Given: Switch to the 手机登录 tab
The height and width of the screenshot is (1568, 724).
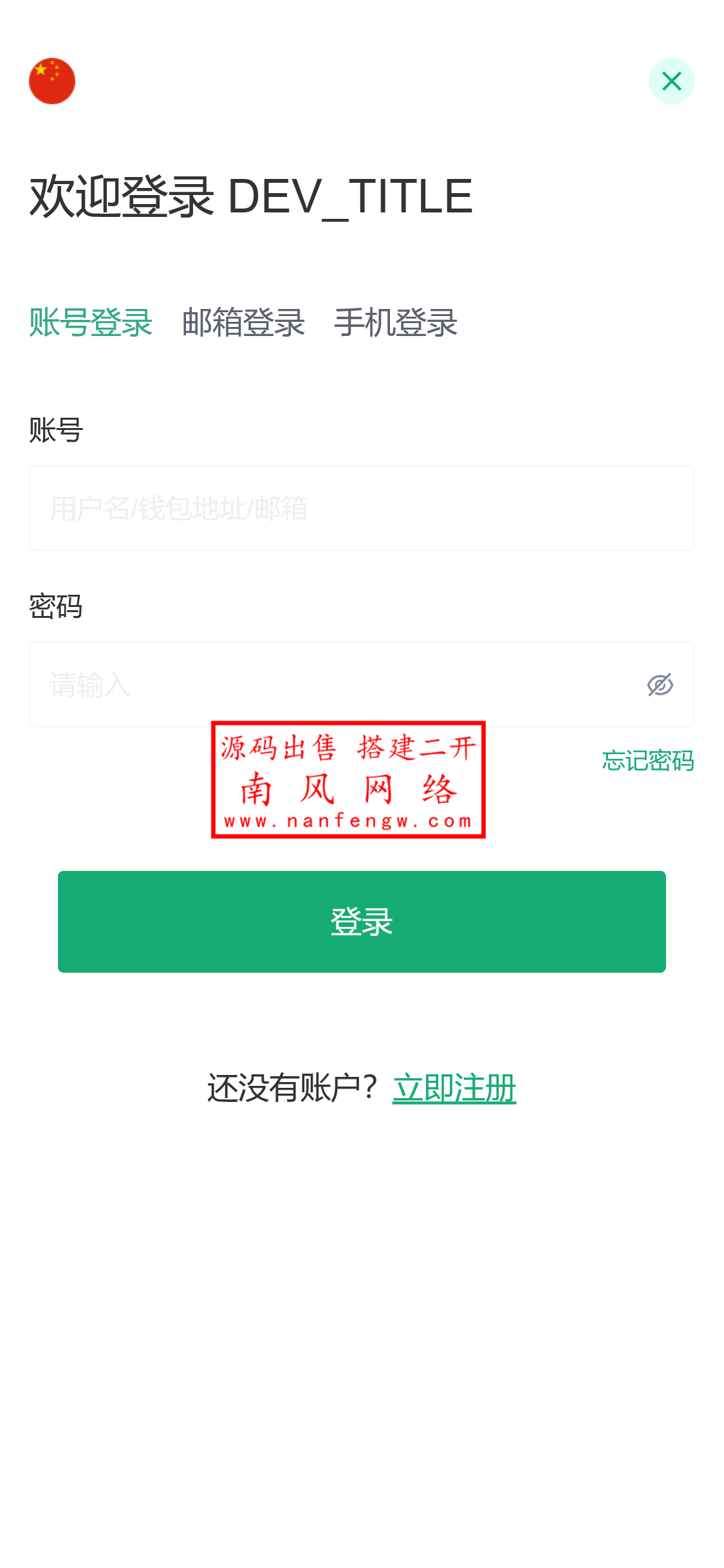Looking at the screenshot, I should click(396, 322).
